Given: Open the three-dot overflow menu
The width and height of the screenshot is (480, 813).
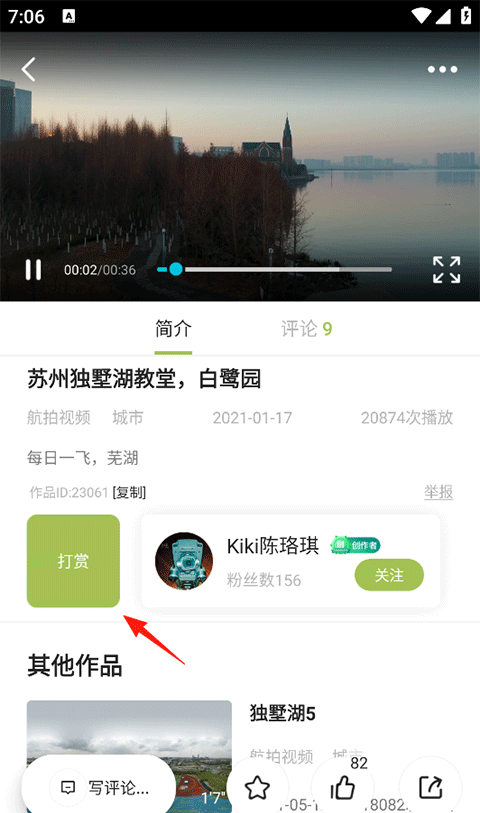Looking at the screenshot, I should [442, 69].
